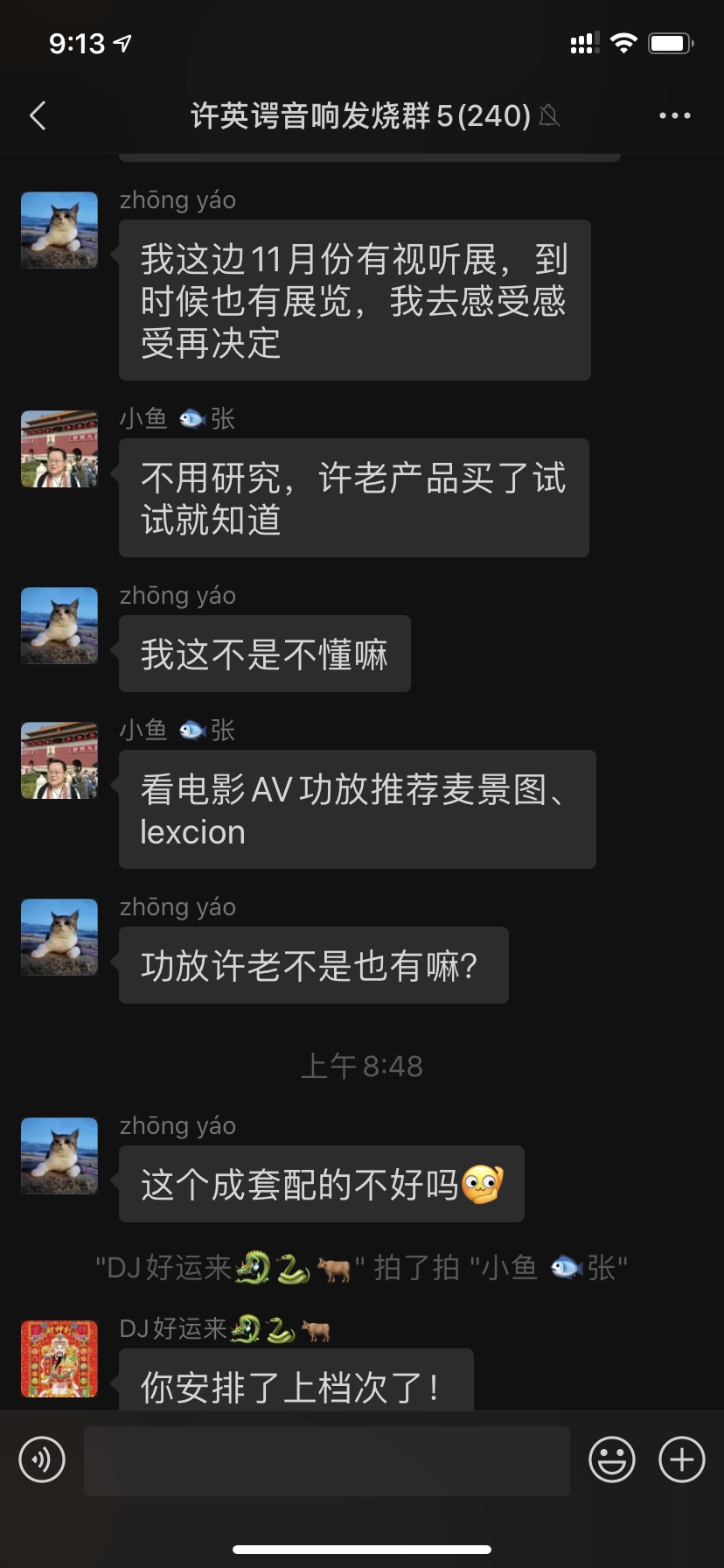
Task: Open the plus attachment menu
Action: coord(681,1459)
